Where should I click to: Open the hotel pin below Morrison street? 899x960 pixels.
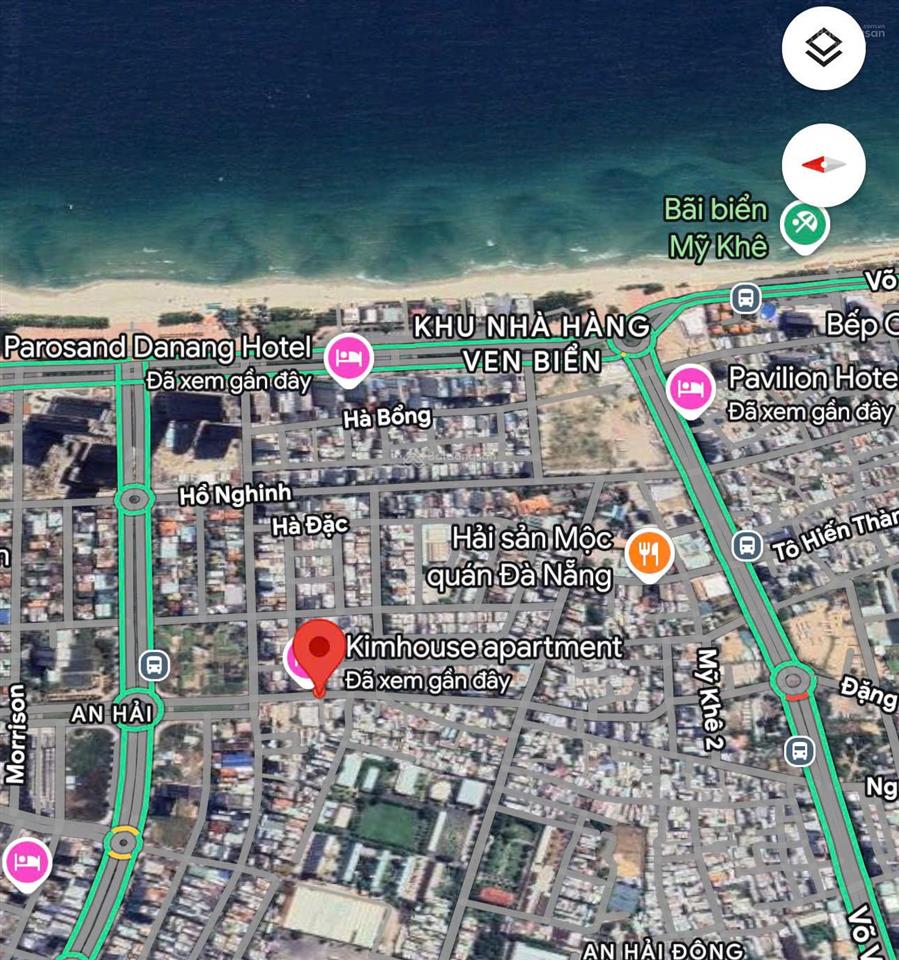(x=27, y=860)
